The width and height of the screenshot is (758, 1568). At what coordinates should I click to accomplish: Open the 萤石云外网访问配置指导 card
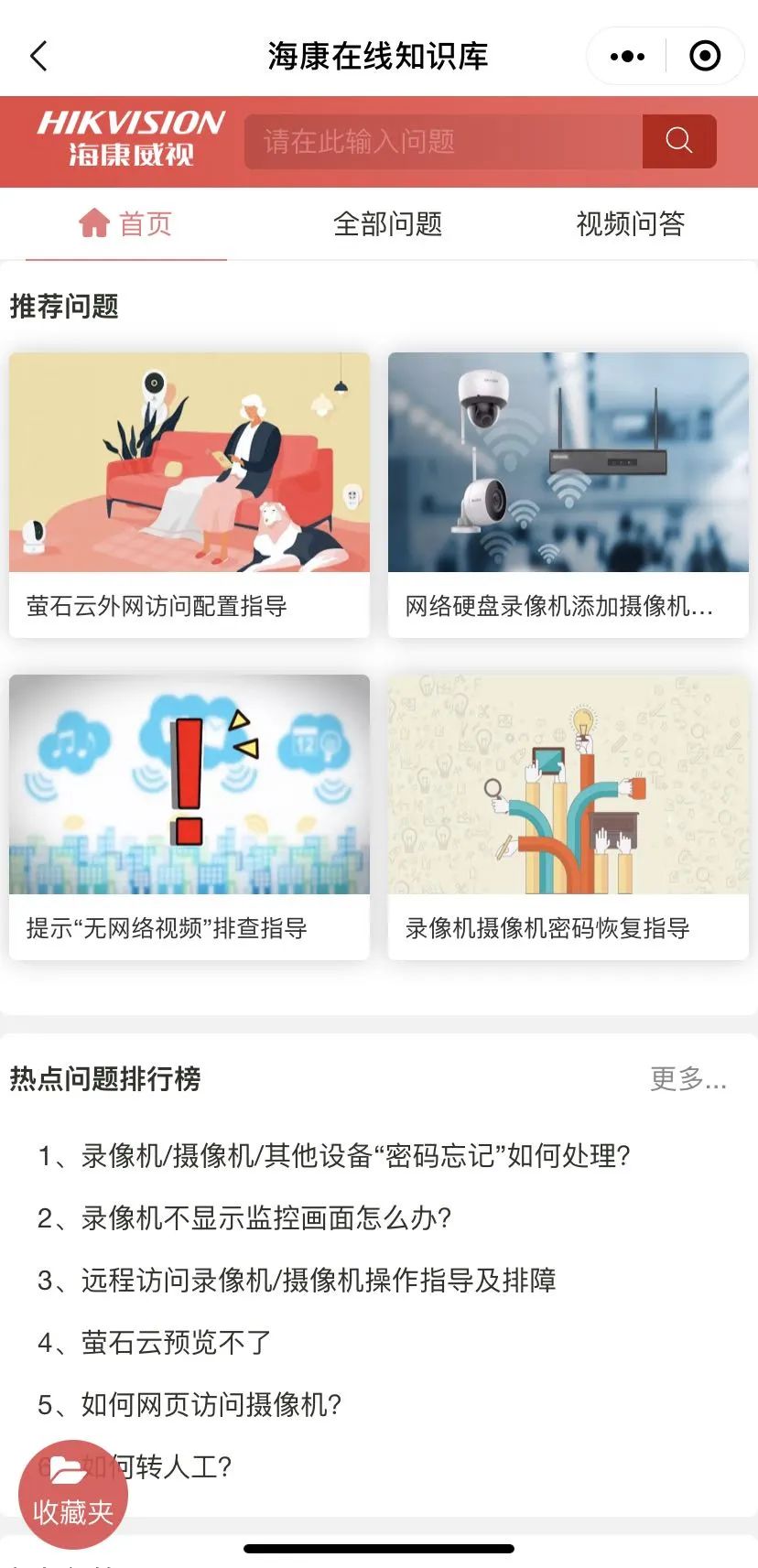coord(189,494)
